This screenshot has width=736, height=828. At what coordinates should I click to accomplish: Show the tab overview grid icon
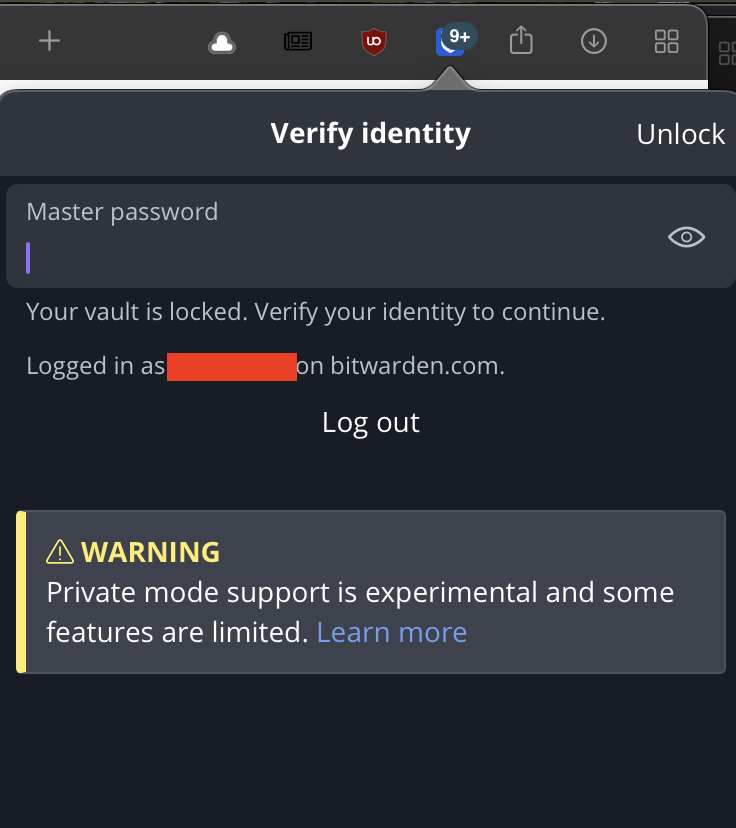[666, 41]
